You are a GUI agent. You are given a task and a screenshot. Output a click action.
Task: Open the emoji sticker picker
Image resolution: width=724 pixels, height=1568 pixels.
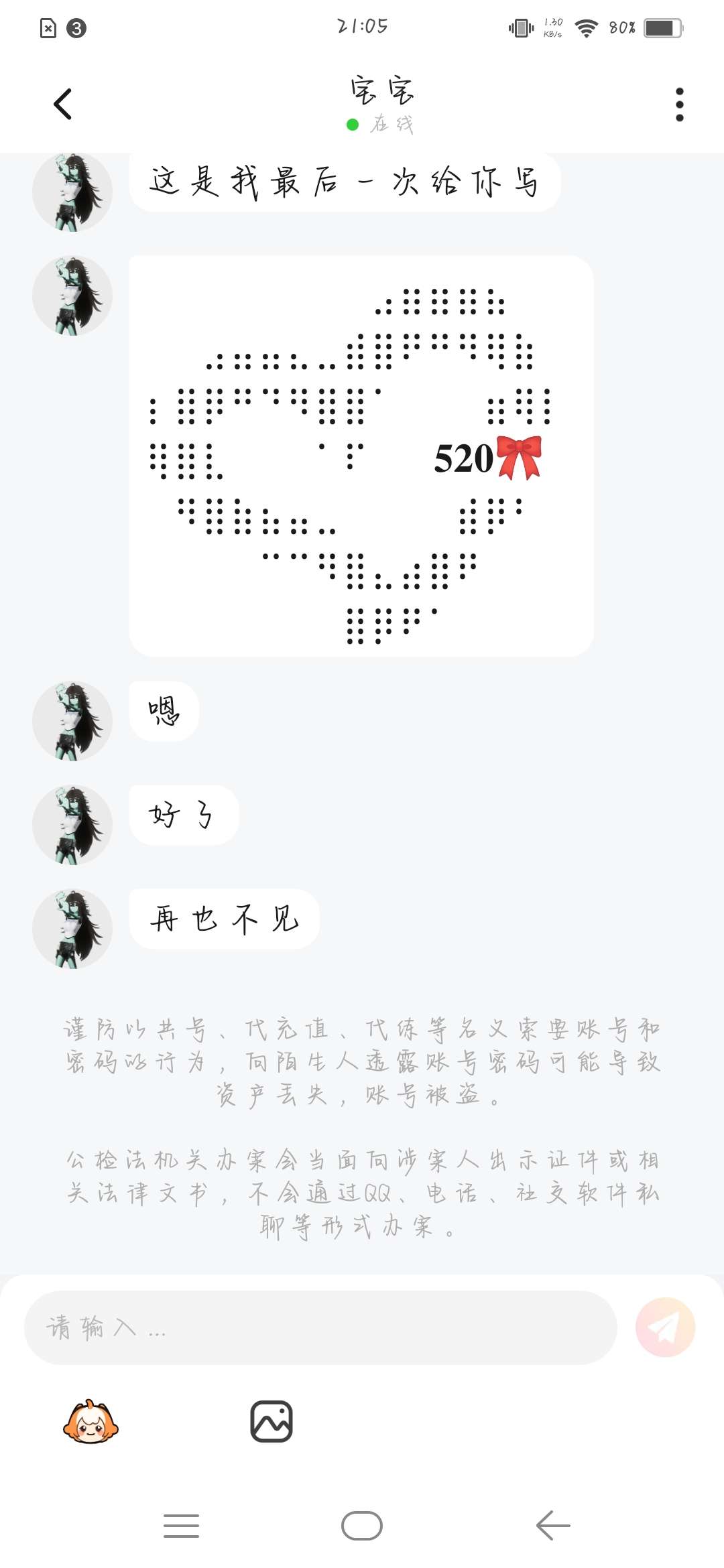(x=90, y=1421)
